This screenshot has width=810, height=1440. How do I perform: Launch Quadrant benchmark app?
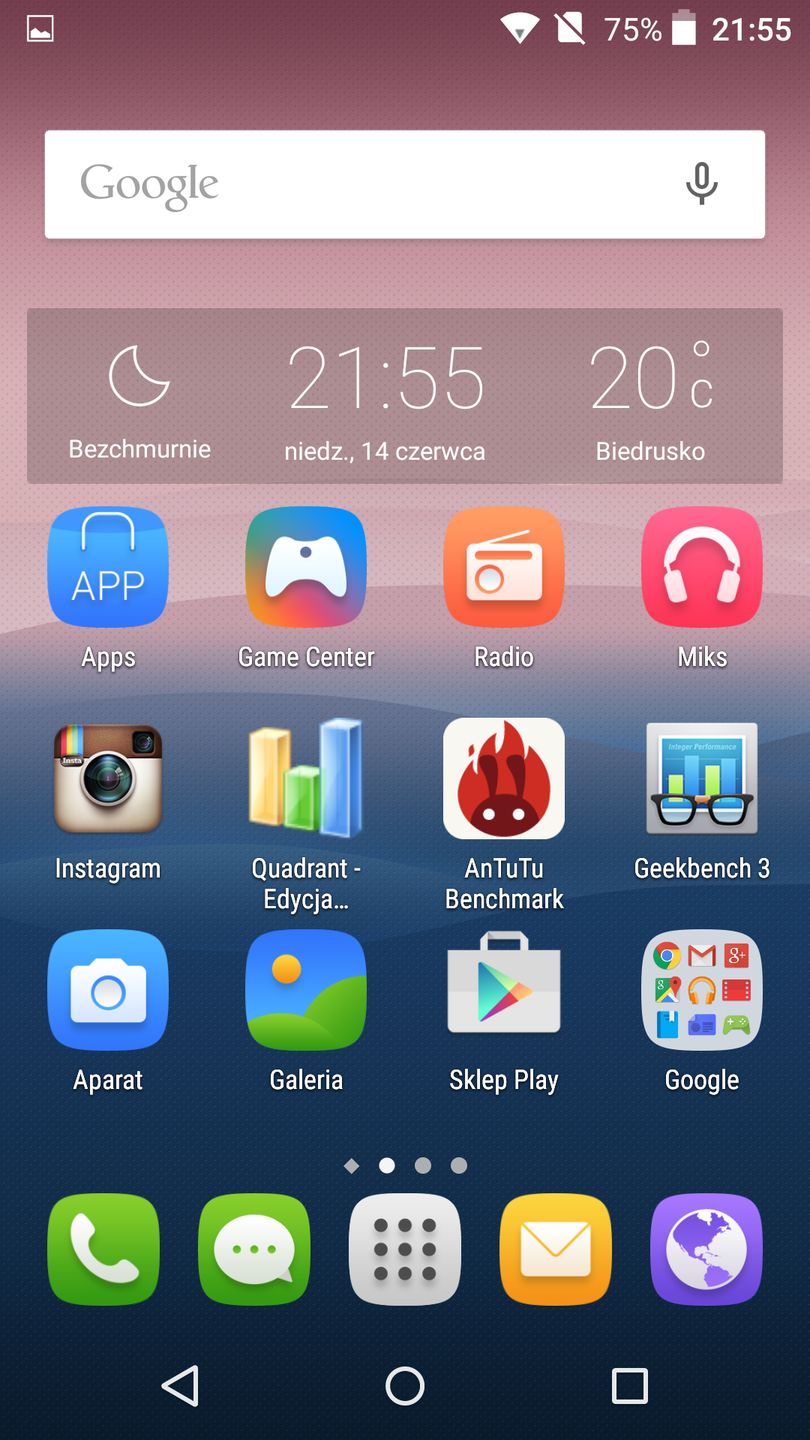coord(306,779)
